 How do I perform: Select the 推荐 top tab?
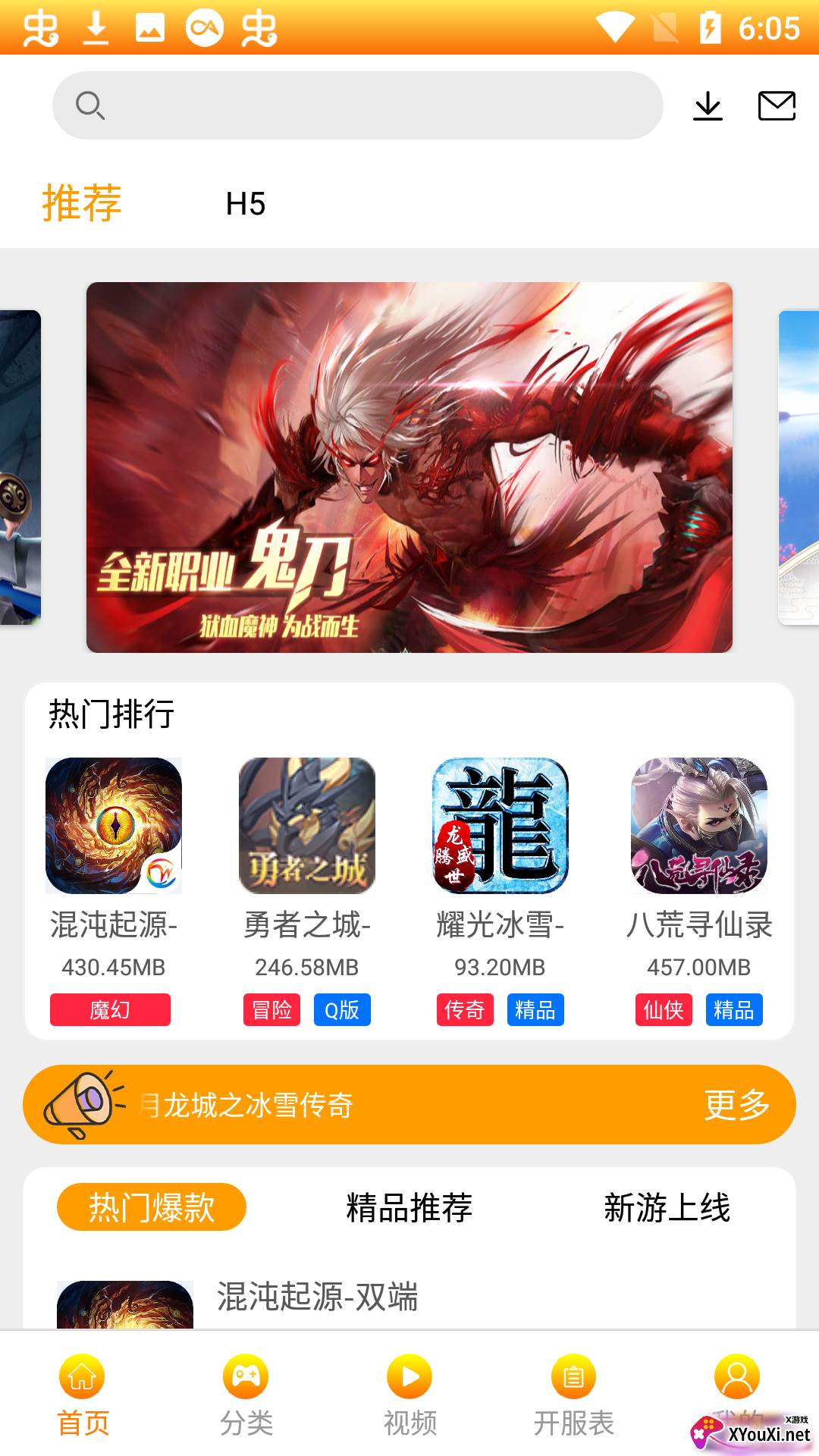[x=82, y=203]
